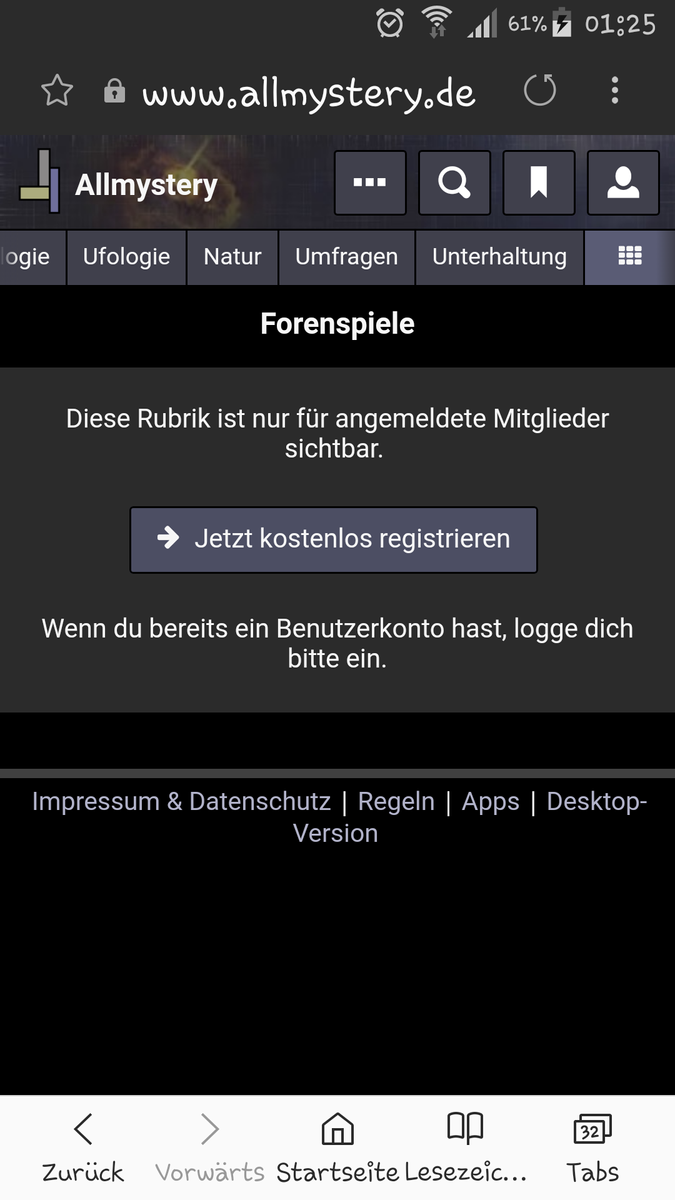The height and width of the screenshot is (1200, 675).
Task: Open the browser's three-dot overflow menu
Action: coord(614,92)
